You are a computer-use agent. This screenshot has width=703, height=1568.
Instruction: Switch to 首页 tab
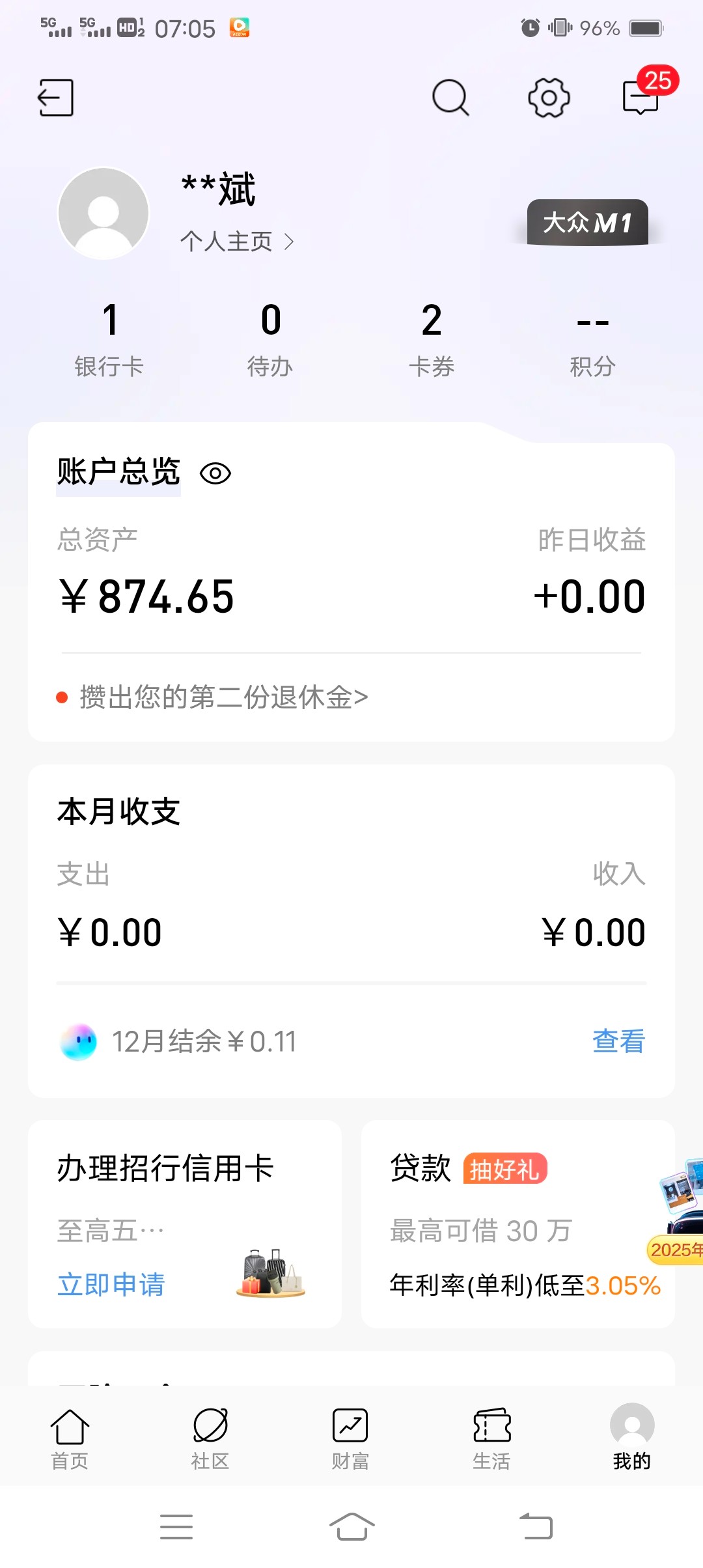click(70, 1439)
